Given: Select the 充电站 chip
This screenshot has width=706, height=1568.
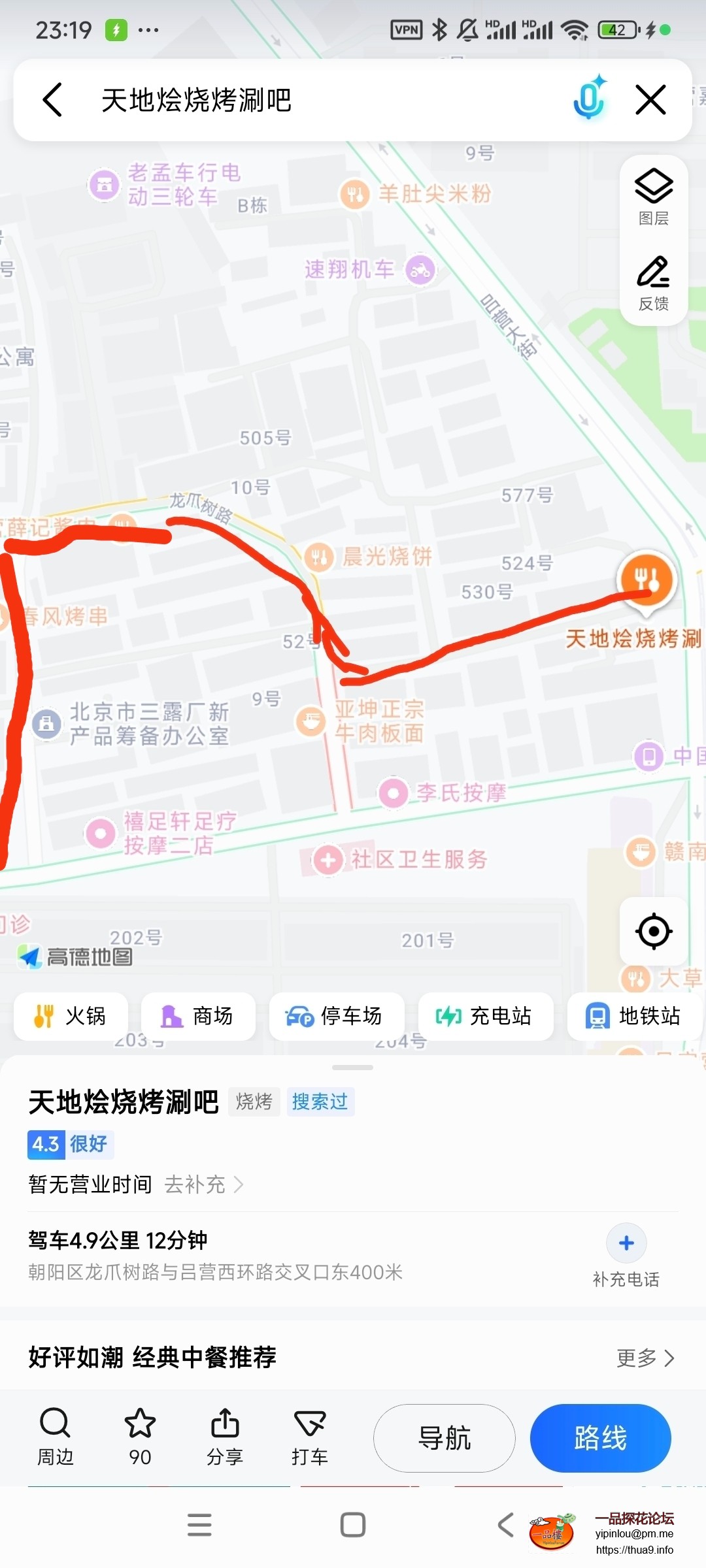Looking at the screenshot, I should click(485, 1016).
